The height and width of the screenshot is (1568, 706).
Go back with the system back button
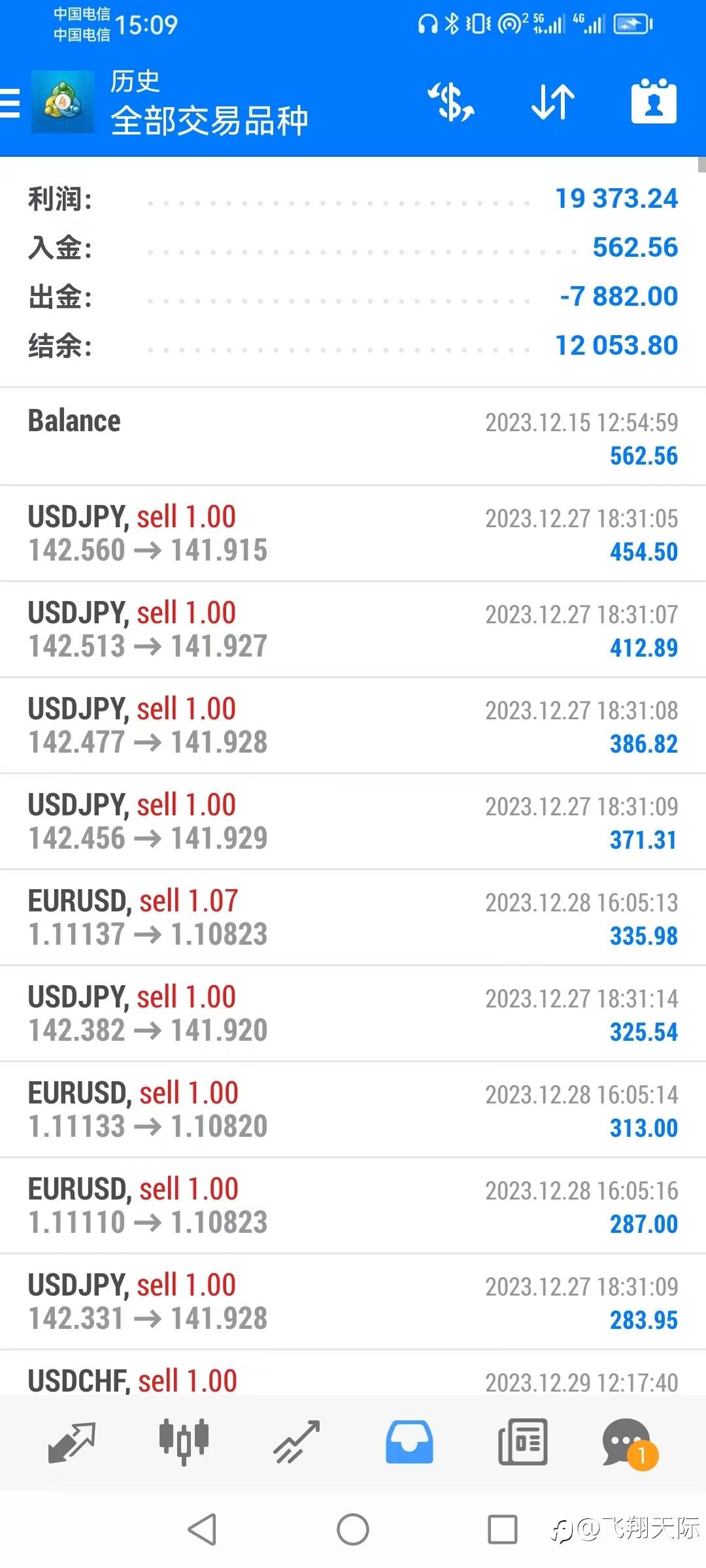tap(202, 1529)
